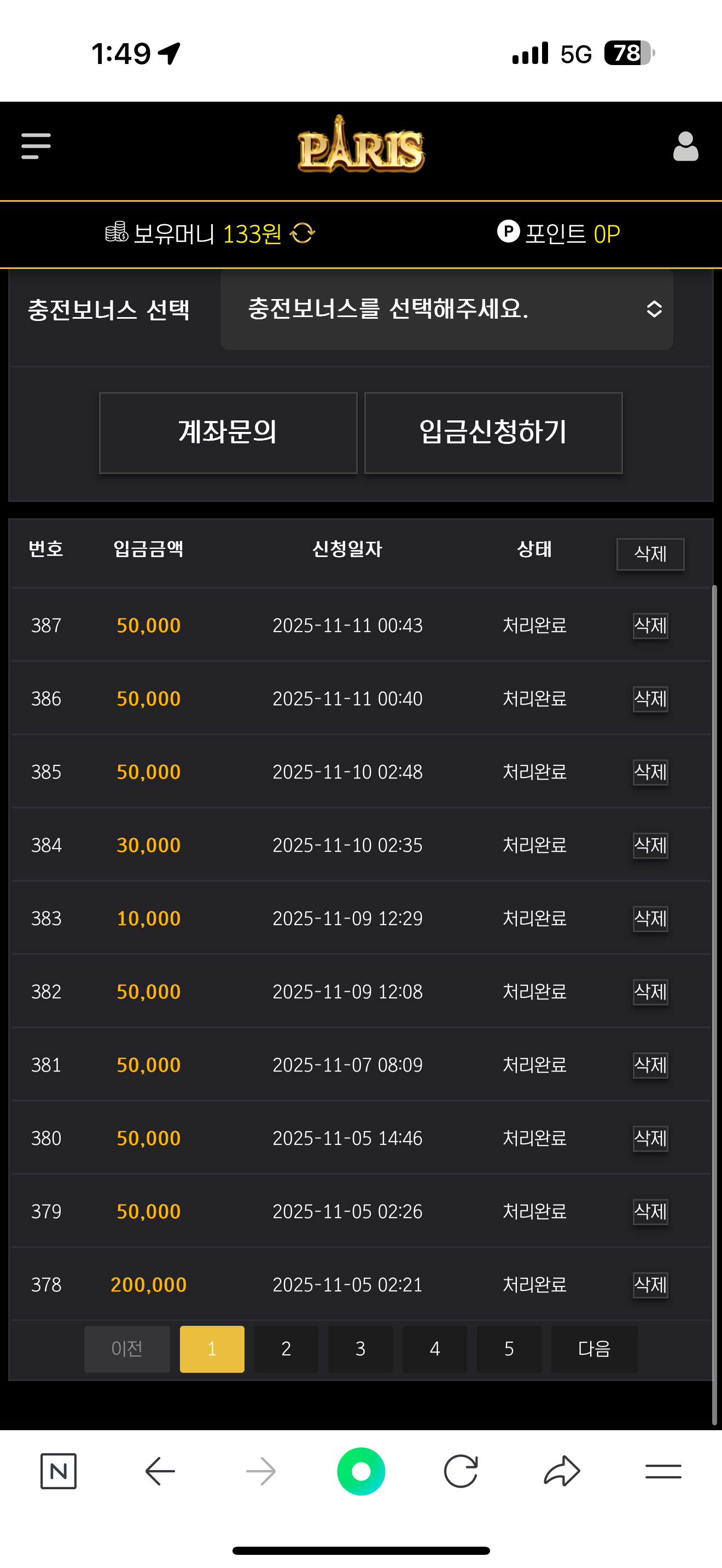The width and height of the screenshot is (722, 1568).
Task: Expand the bonus selector chevron control
Action: click(x=654, y=311)
